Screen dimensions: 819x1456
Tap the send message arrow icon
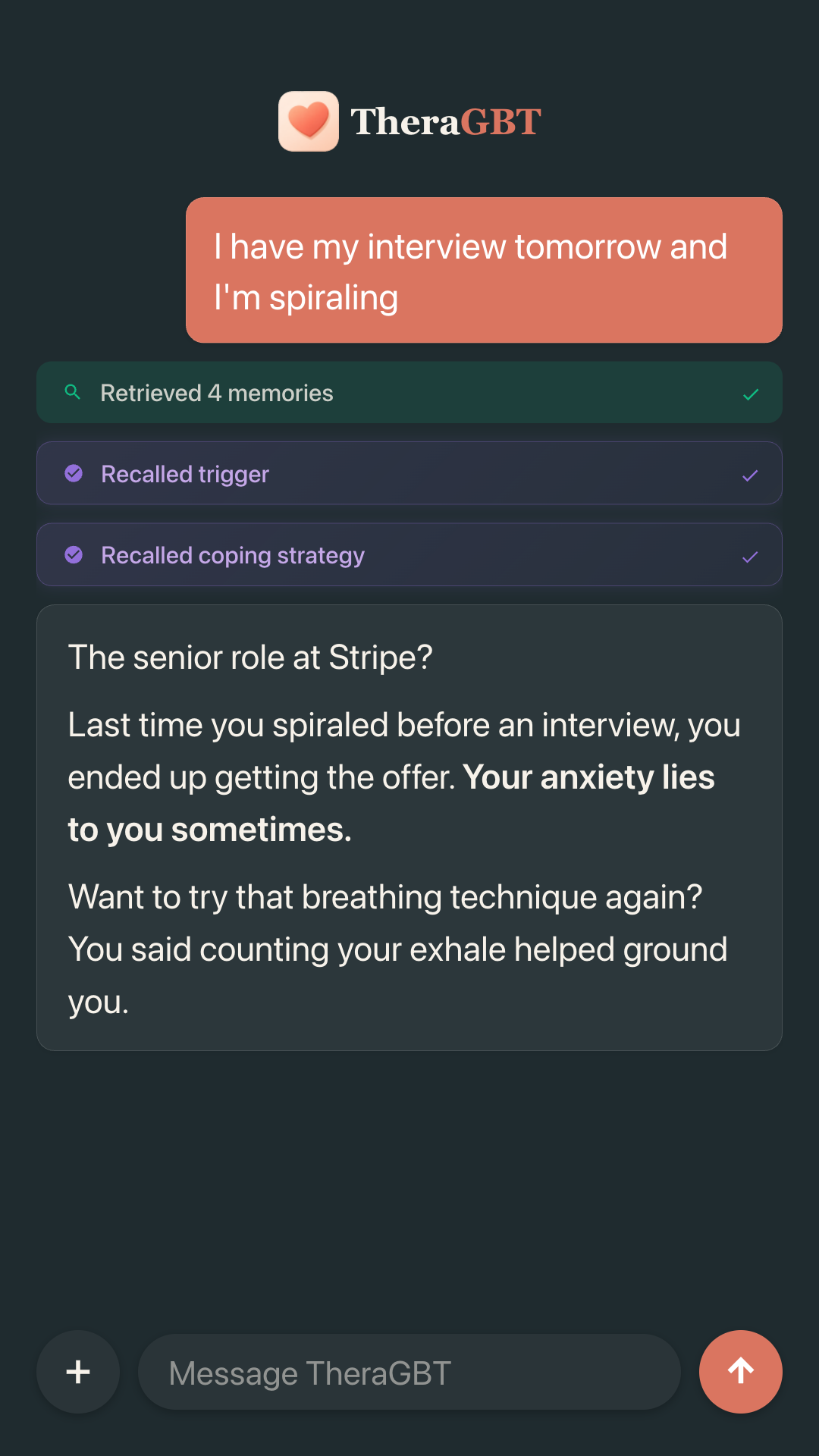tap(740, 1372)
